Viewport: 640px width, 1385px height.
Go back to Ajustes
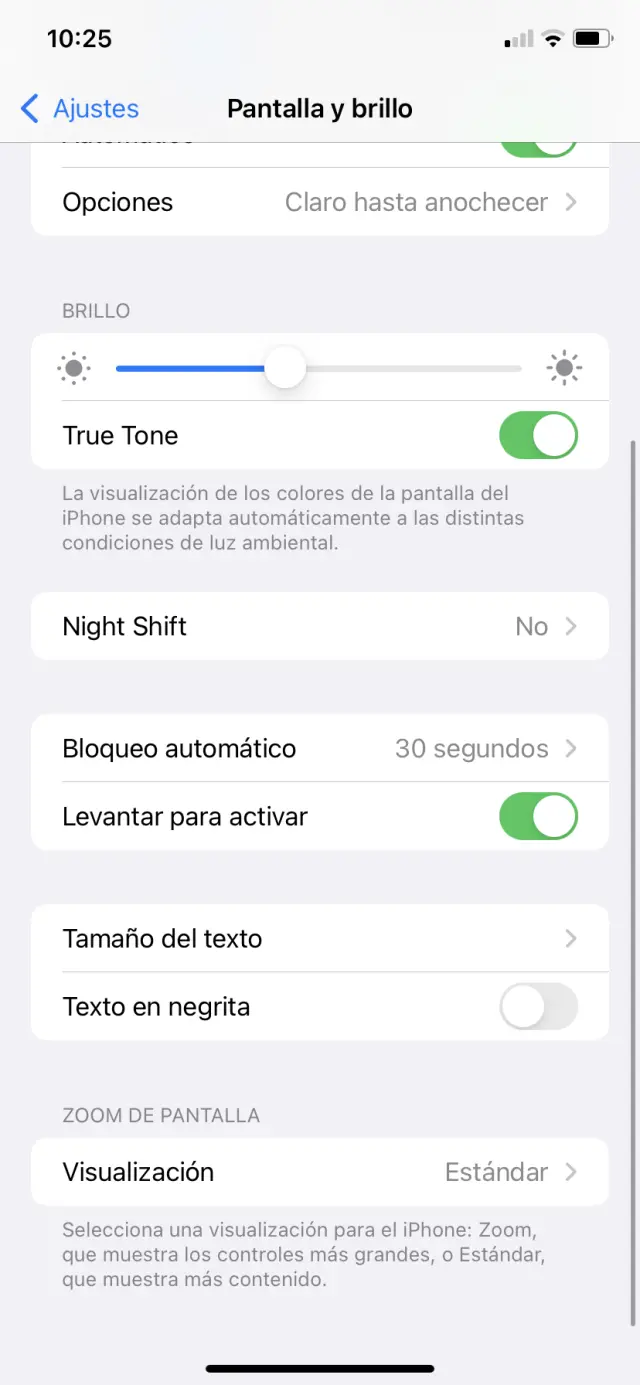pyautogui.click(x=80, y=109)
